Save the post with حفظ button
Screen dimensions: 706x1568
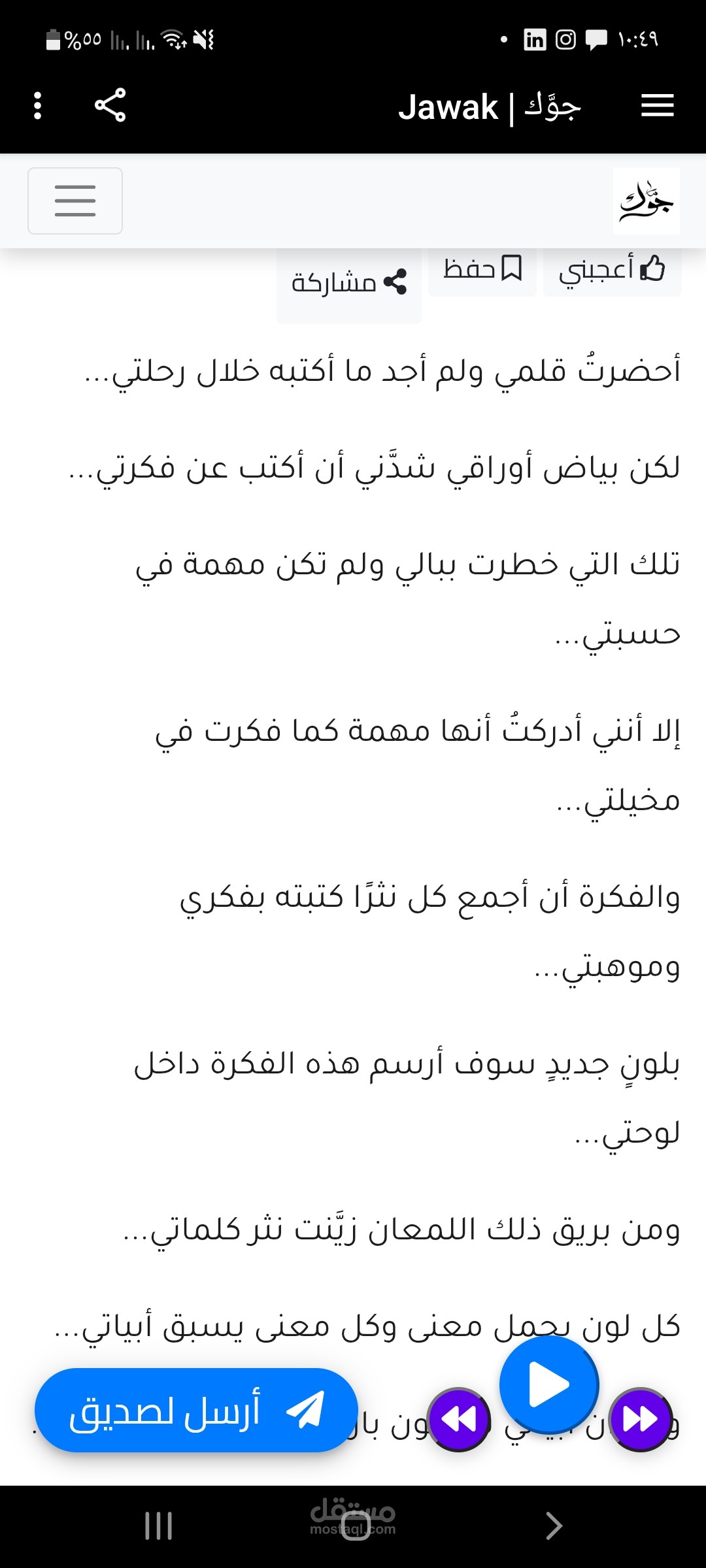pos(482,269)
